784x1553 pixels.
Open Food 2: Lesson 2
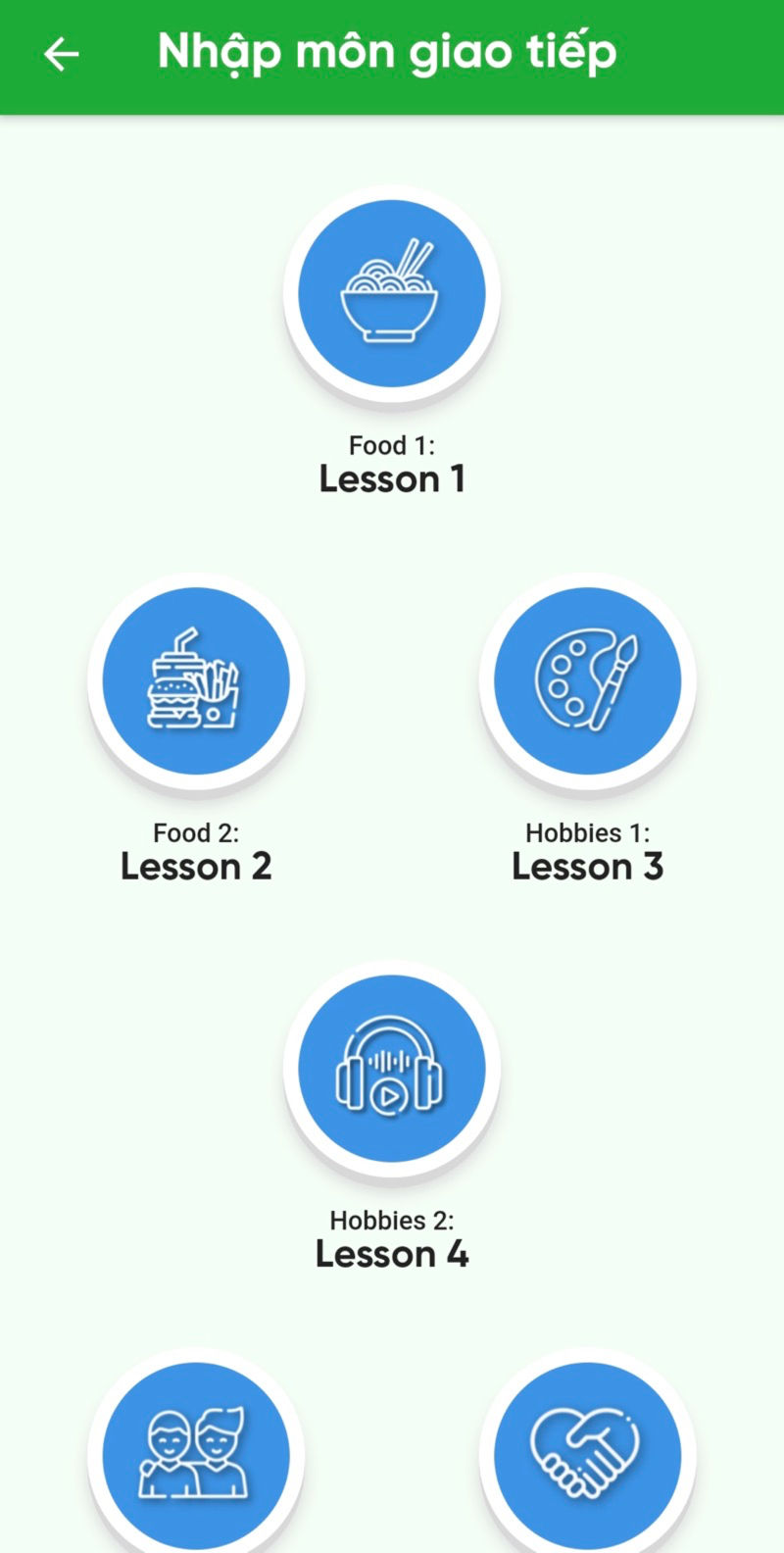click(196, 680)
